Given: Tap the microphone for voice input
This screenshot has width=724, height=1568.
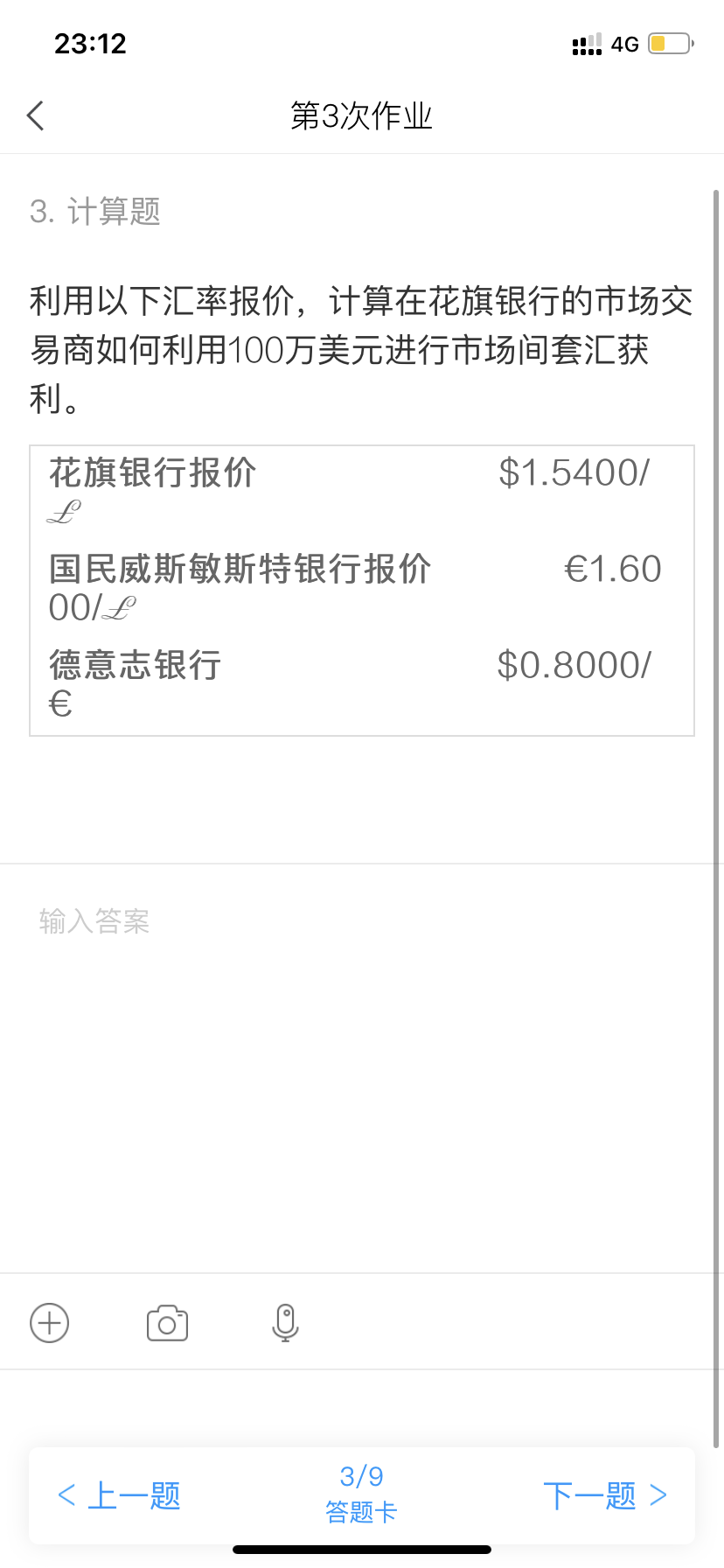Looking at the screenshot, I should pos(285,1322).
